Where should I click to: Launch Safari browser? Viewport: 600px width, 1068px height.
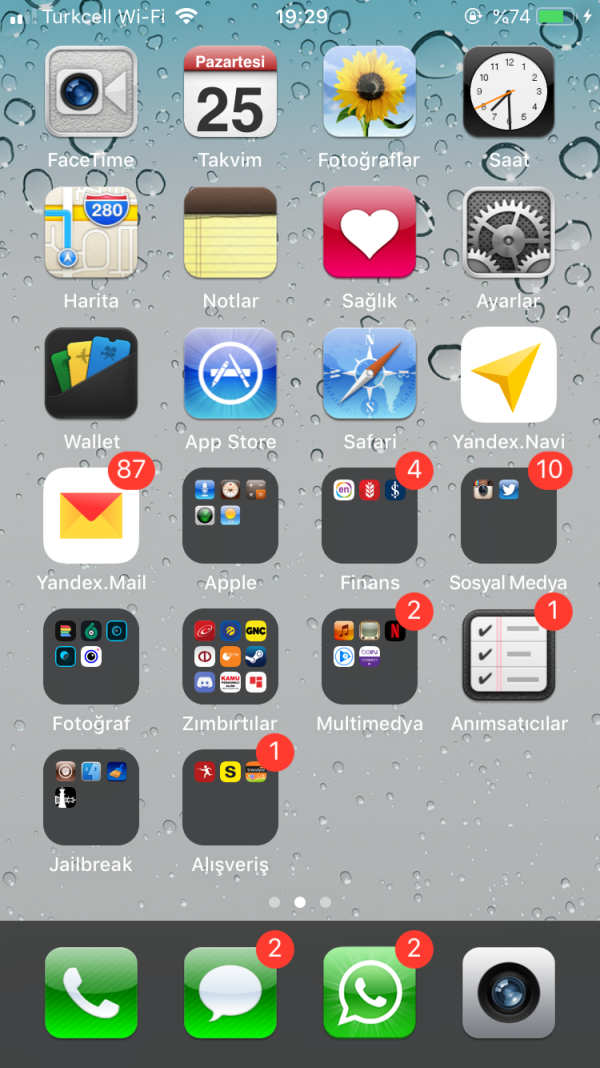(369, 374)
